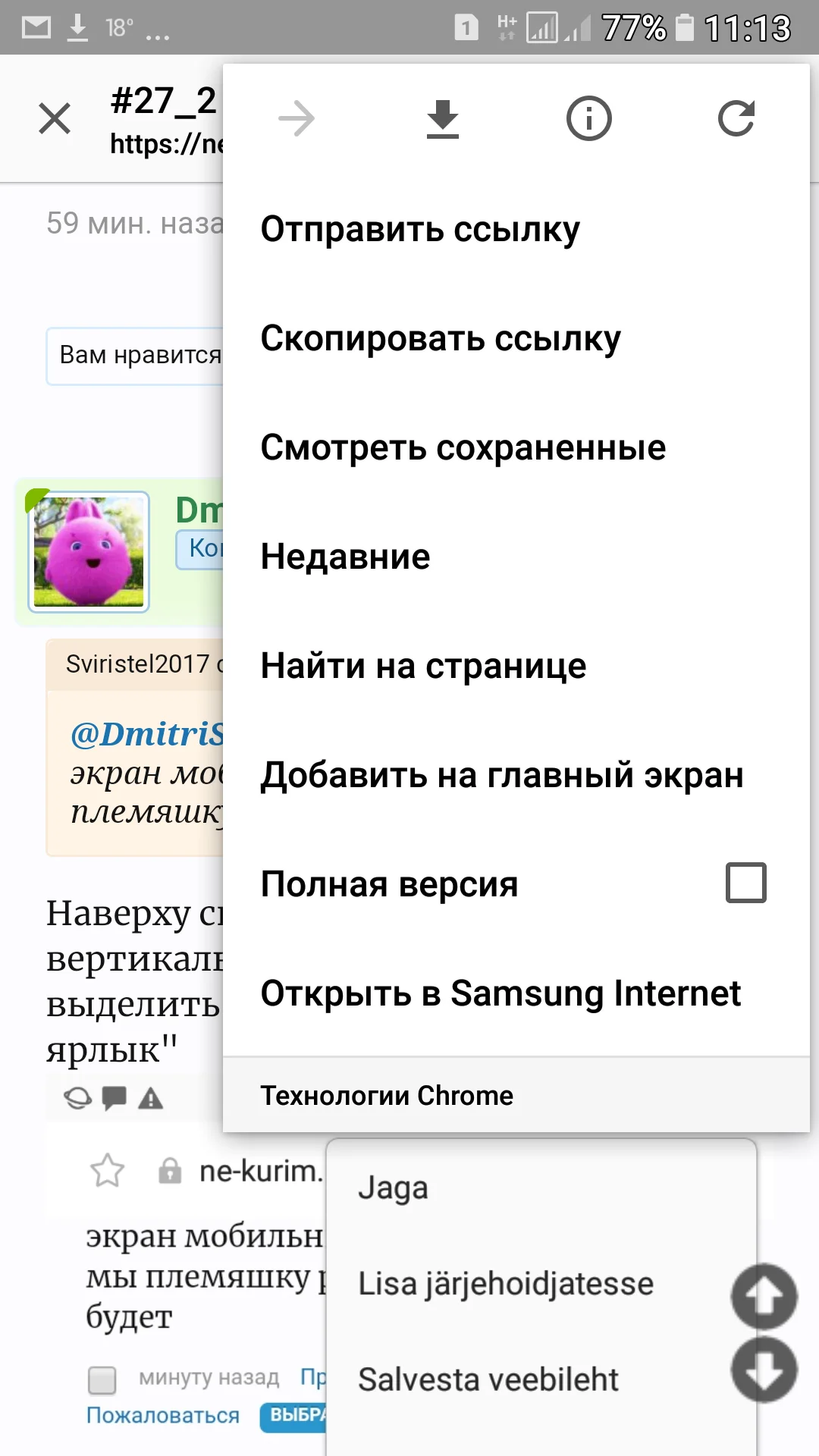The height and width of the screenshot is (1456, 819).
Task: Select "Salvesta veebileht" from the popup
Action: point(487,1379)
